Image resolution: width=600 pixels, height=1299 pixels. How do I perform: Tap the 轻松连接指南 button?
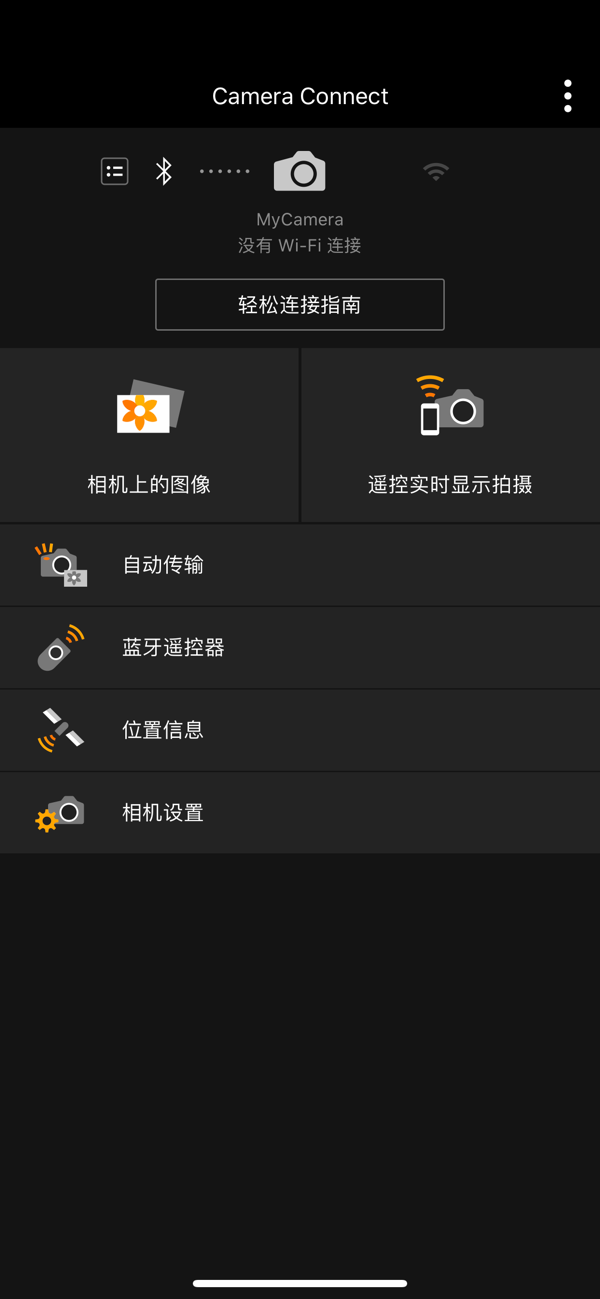click(300, 304)
